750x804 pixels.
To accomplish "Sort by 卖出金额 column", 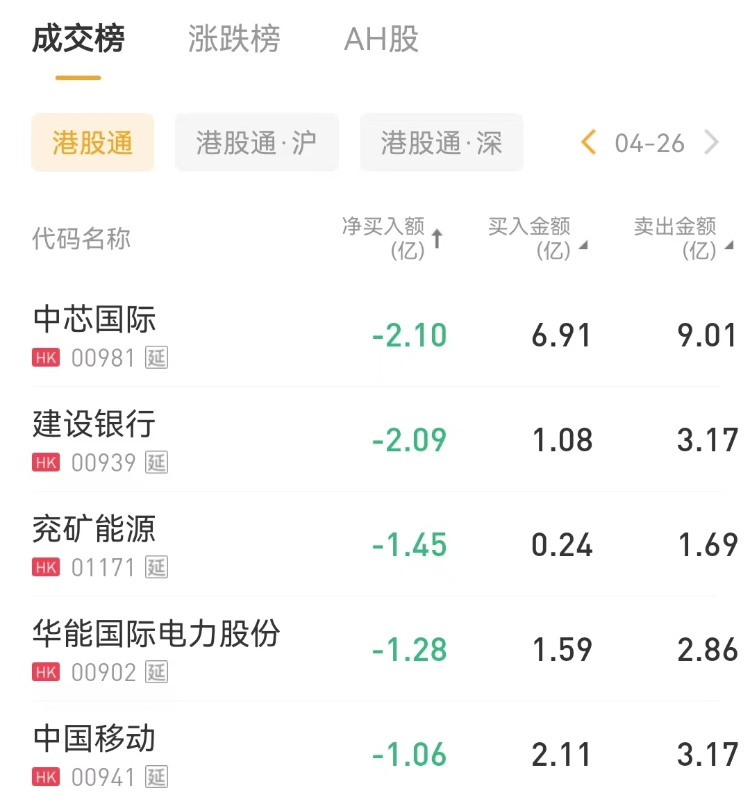I will pos(683,238).
